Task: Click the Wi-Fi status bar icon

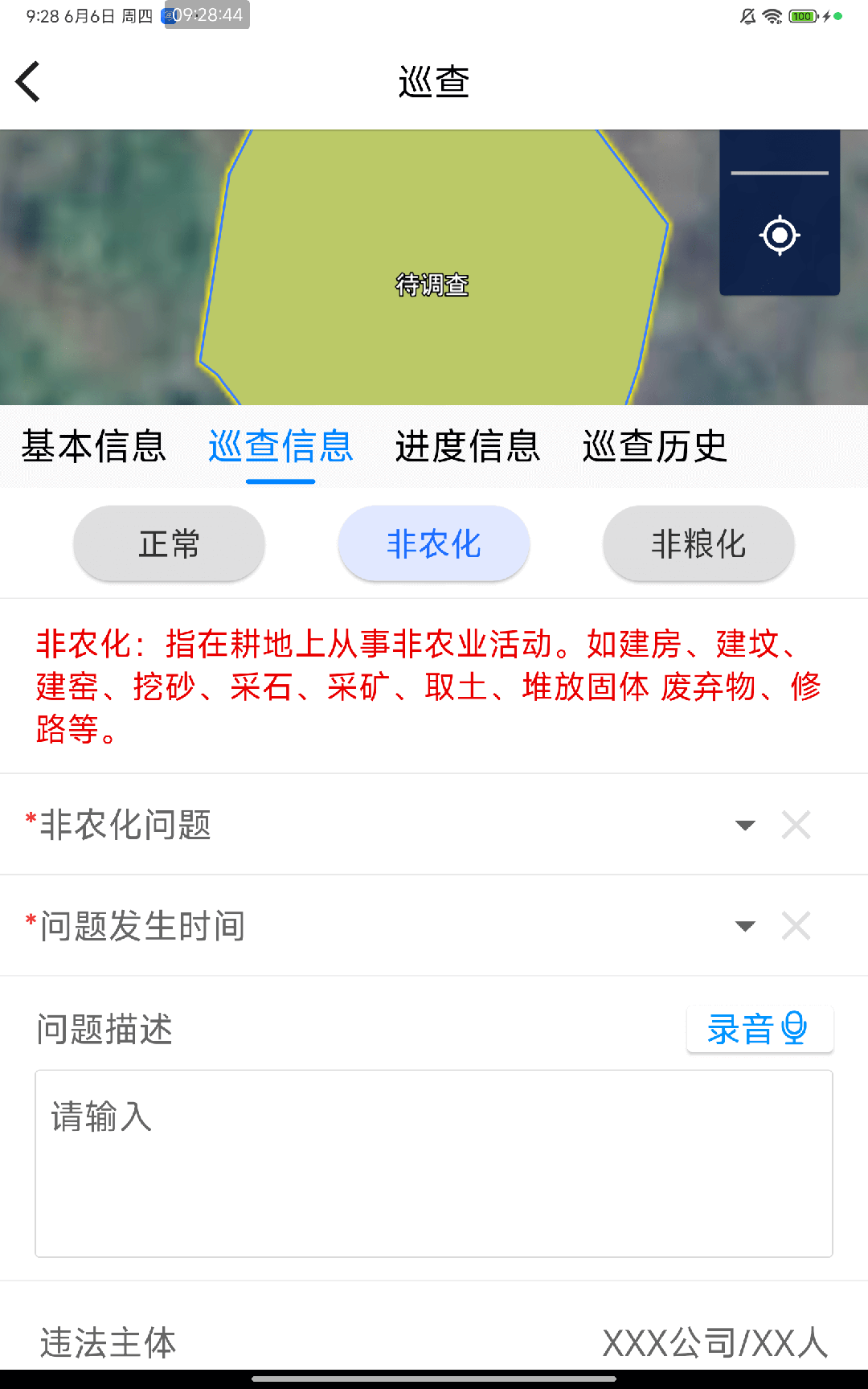Action: pos(772,14)
